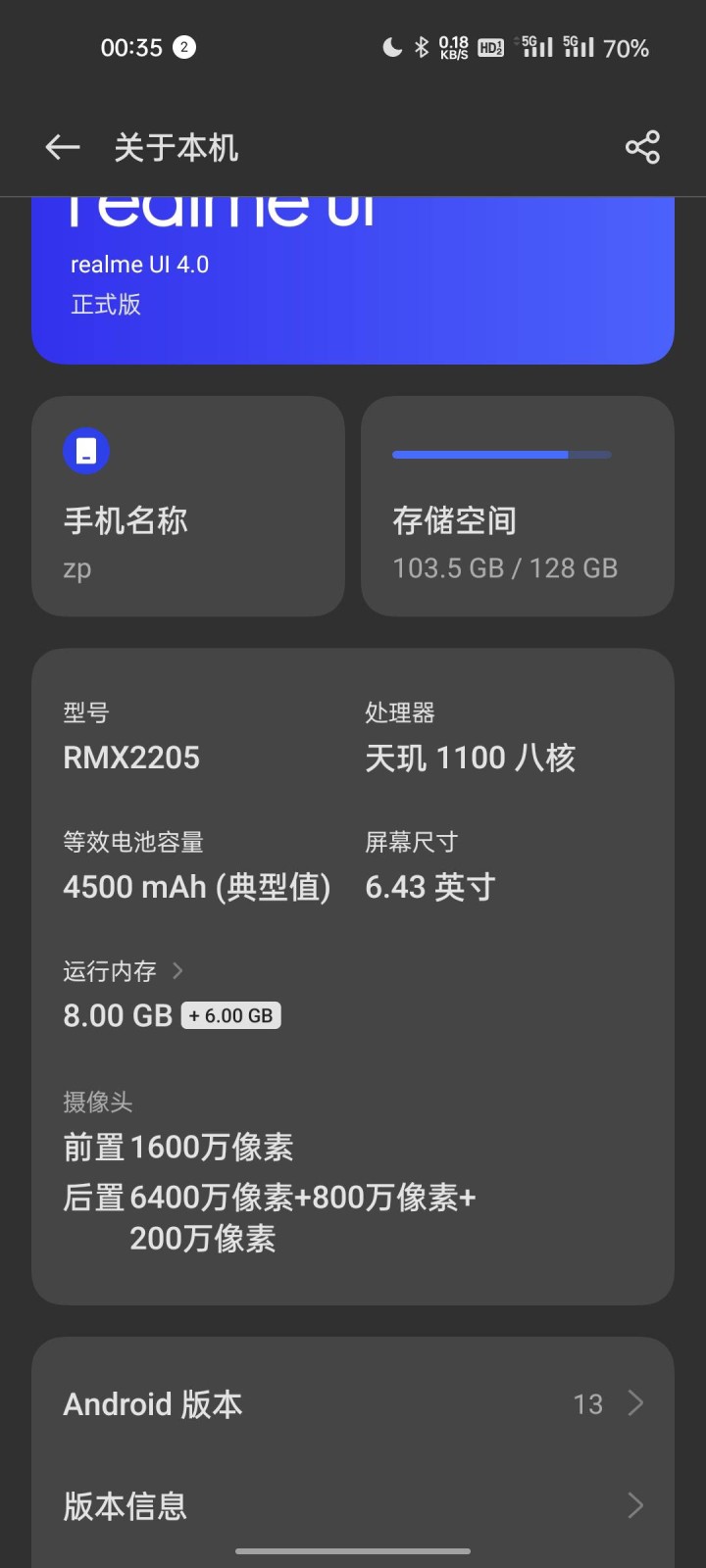Share device info via share icon
The width and height of the screenshot is (706, 1568).
point(642,148)
